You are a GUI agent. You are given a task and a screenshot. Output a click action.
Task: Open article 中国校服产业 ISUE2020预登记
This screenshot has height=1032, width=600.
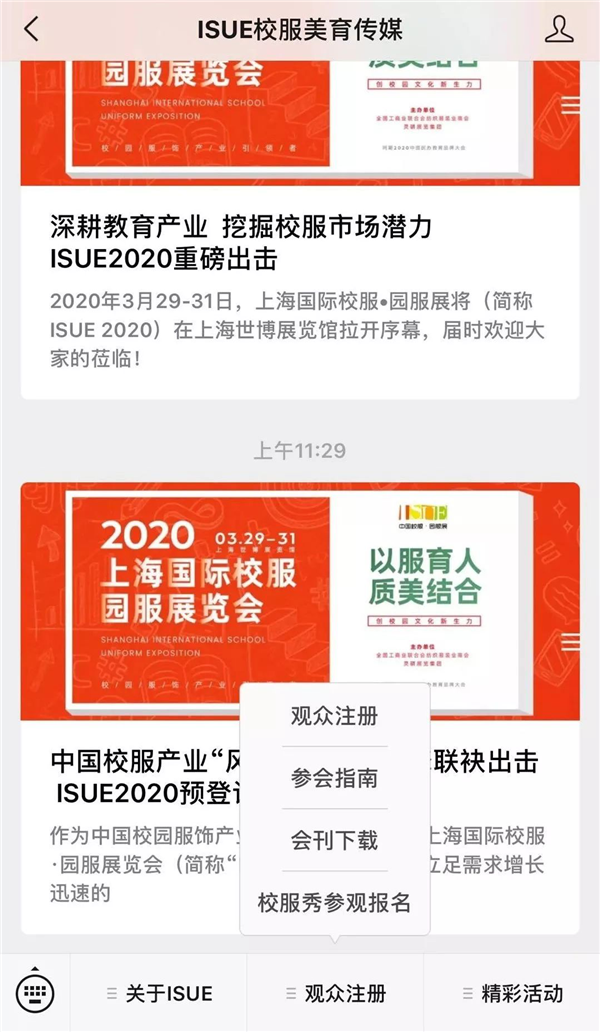coord(140,778)
